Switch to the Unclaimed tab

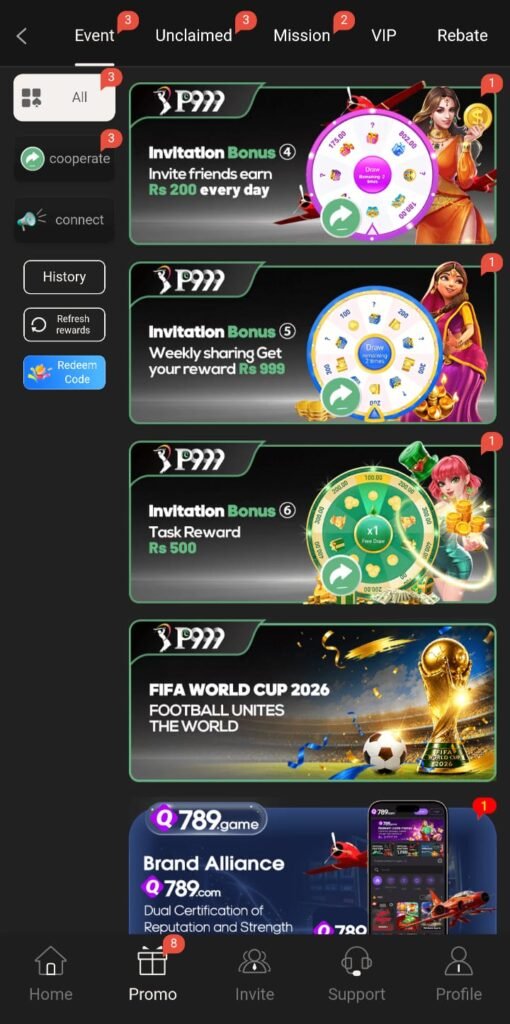click(x=194, y=36)
